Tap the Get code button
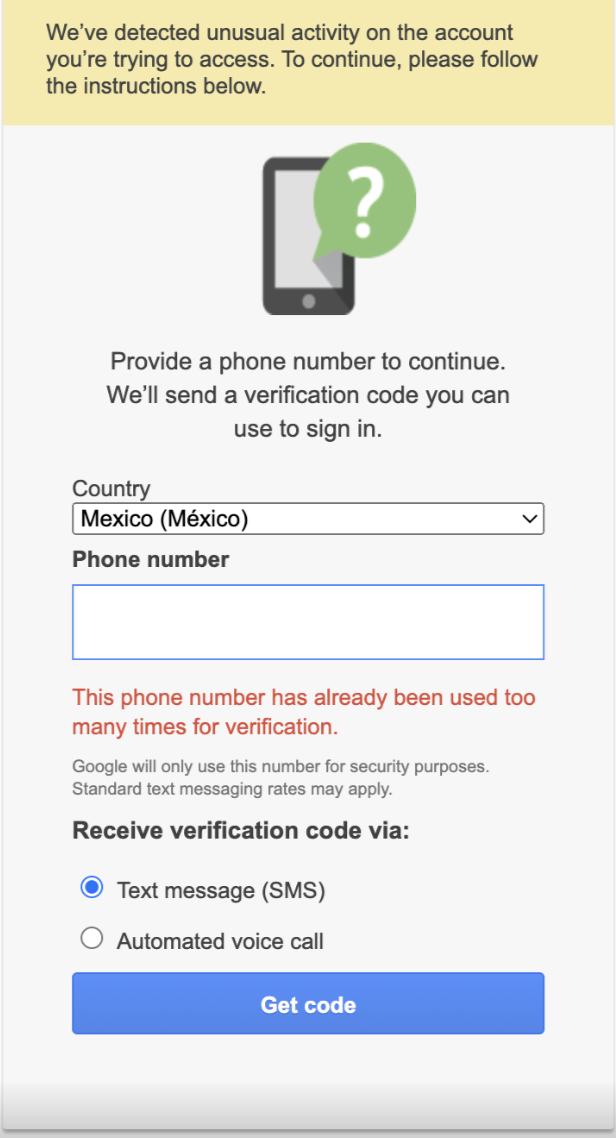 (308, 1004)
